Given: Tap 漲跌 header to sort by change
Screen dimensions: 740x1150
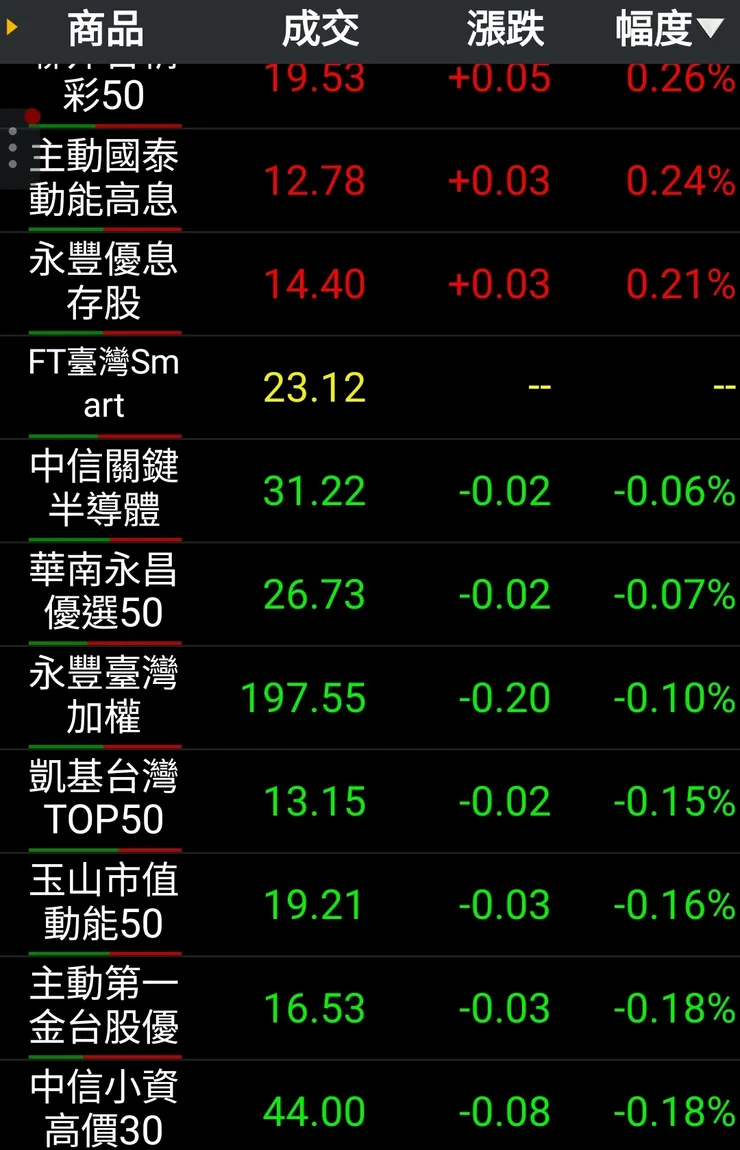Looking at the screenshot, I should (504, 29).
